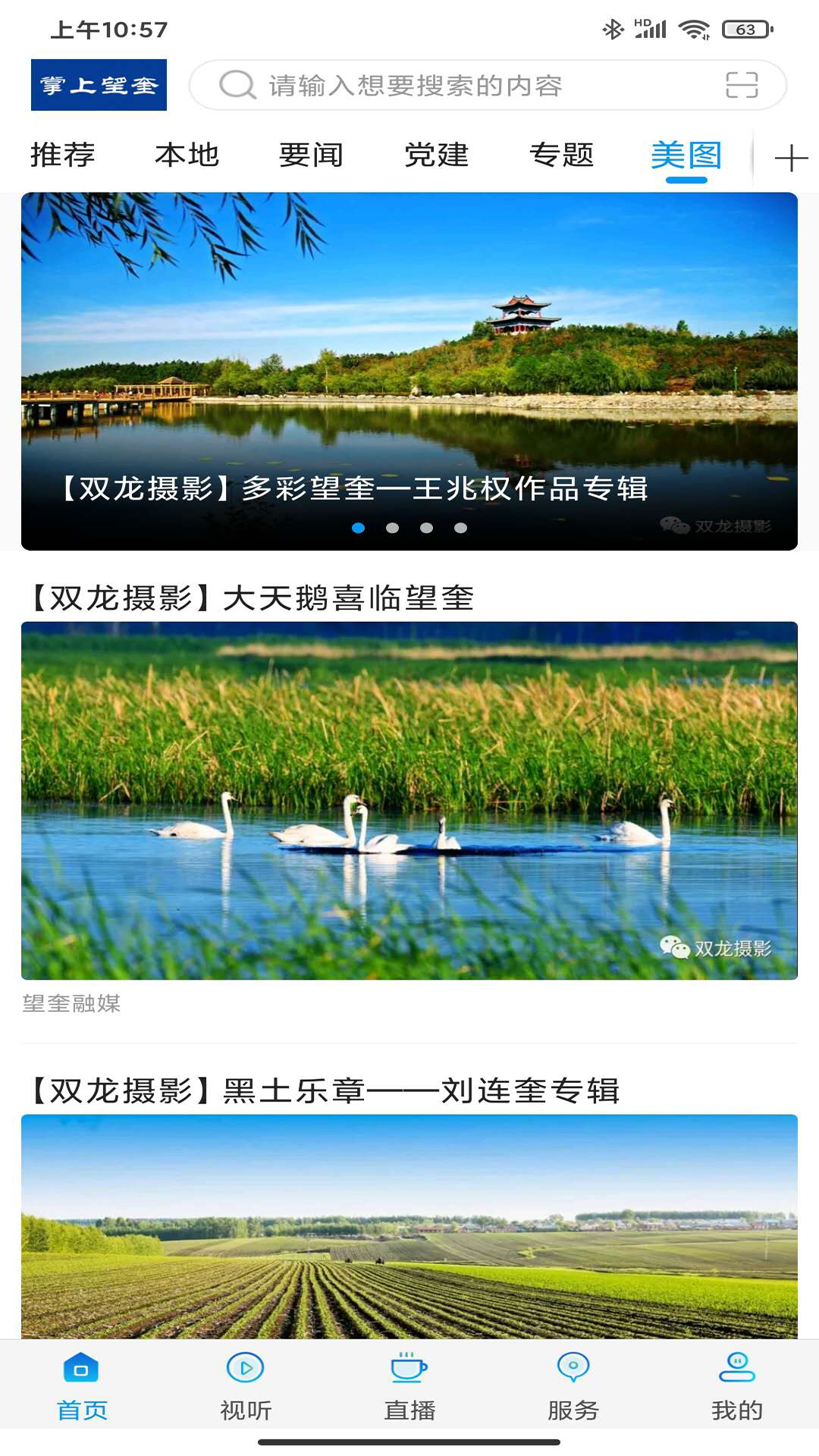Open the 要闻 tab
Viewport: 819px width, 1456px height.
[311, 155]
